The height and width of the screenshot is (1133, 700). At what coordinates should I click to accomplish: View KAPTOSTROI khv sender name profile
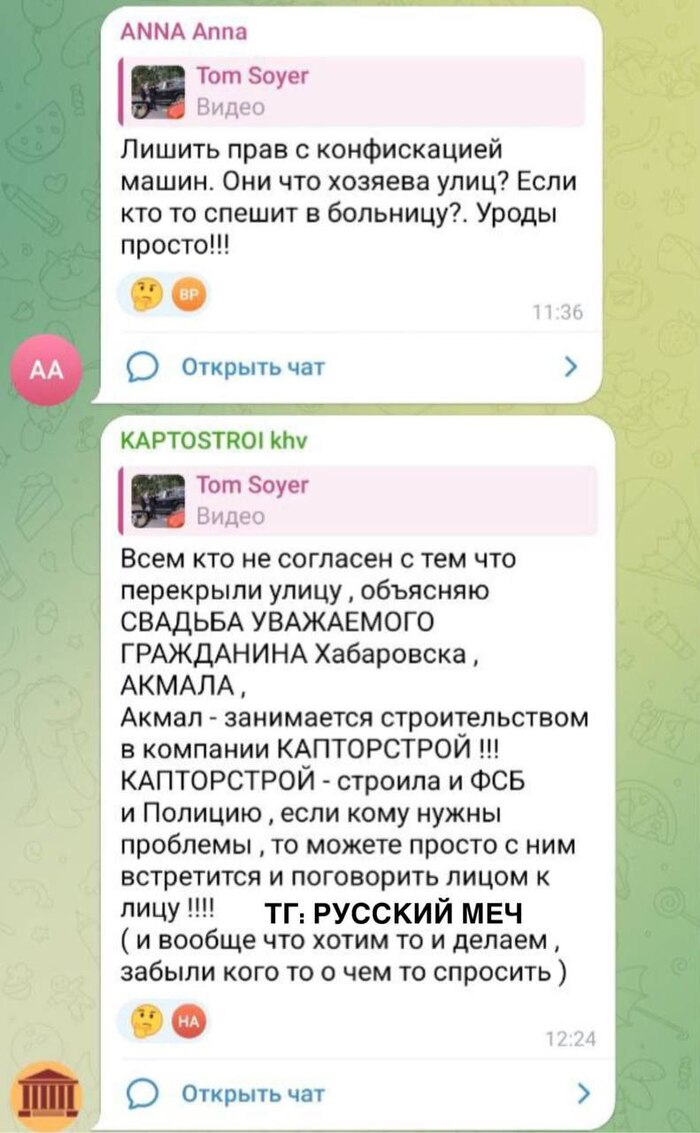click(213, 441)
